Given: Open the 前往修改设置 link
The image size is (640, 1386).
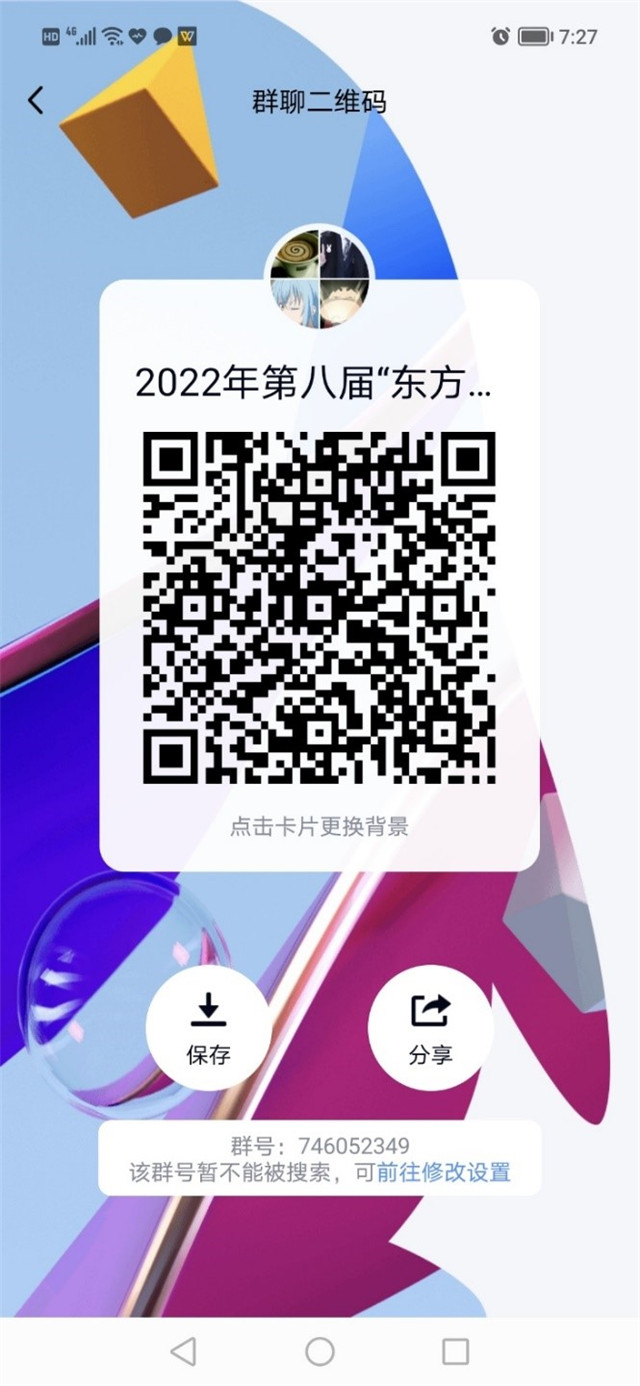Looking at the screenshot, I should 443,1173.
